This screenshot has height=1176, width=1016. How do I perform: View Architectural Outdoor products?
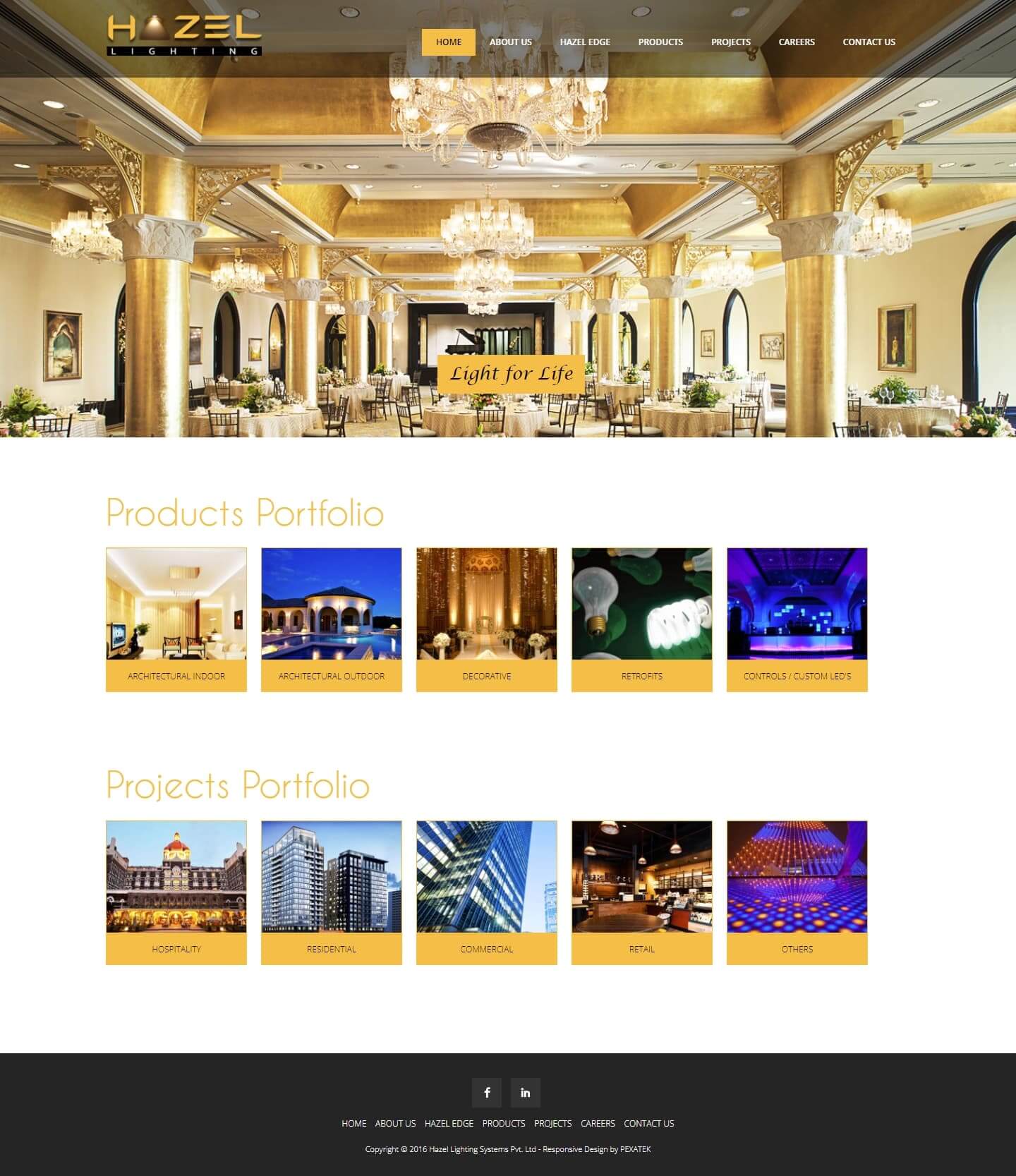point(332,619)
